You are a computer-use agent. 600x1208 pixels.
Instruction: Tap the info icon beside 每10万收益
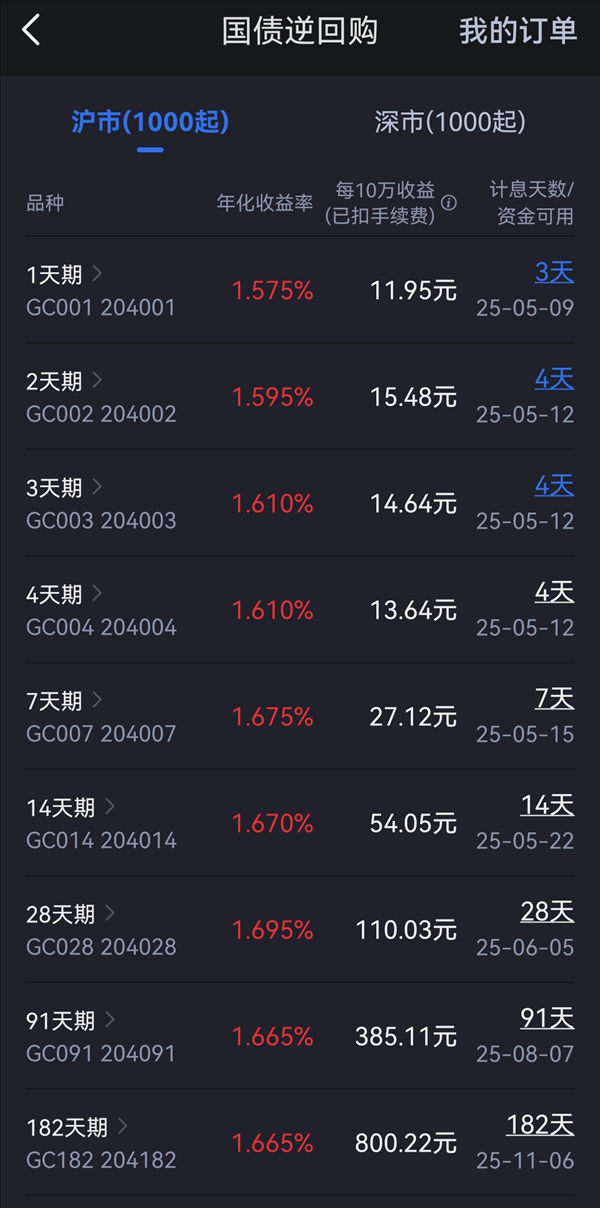click(449, 203)
